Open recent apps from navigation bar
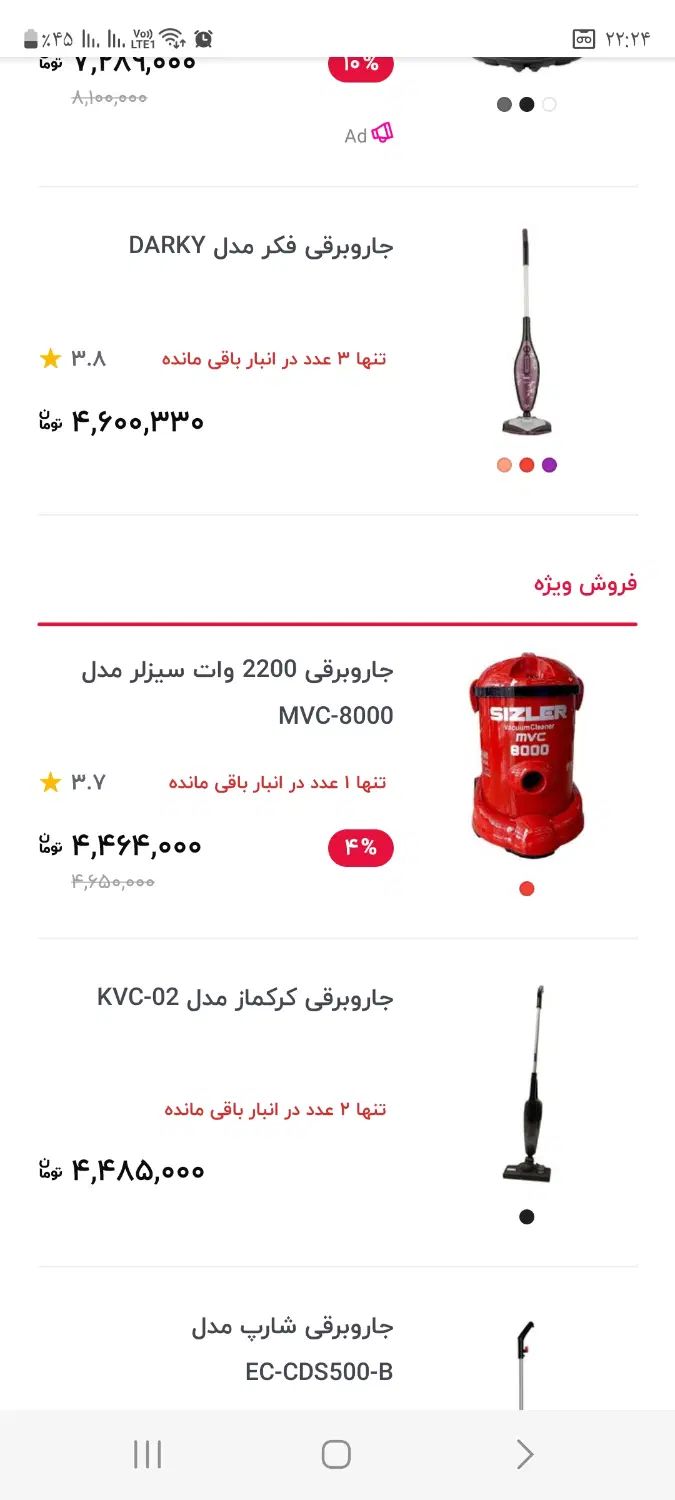Screen dimensions: 675x1500 [147, 1454]
